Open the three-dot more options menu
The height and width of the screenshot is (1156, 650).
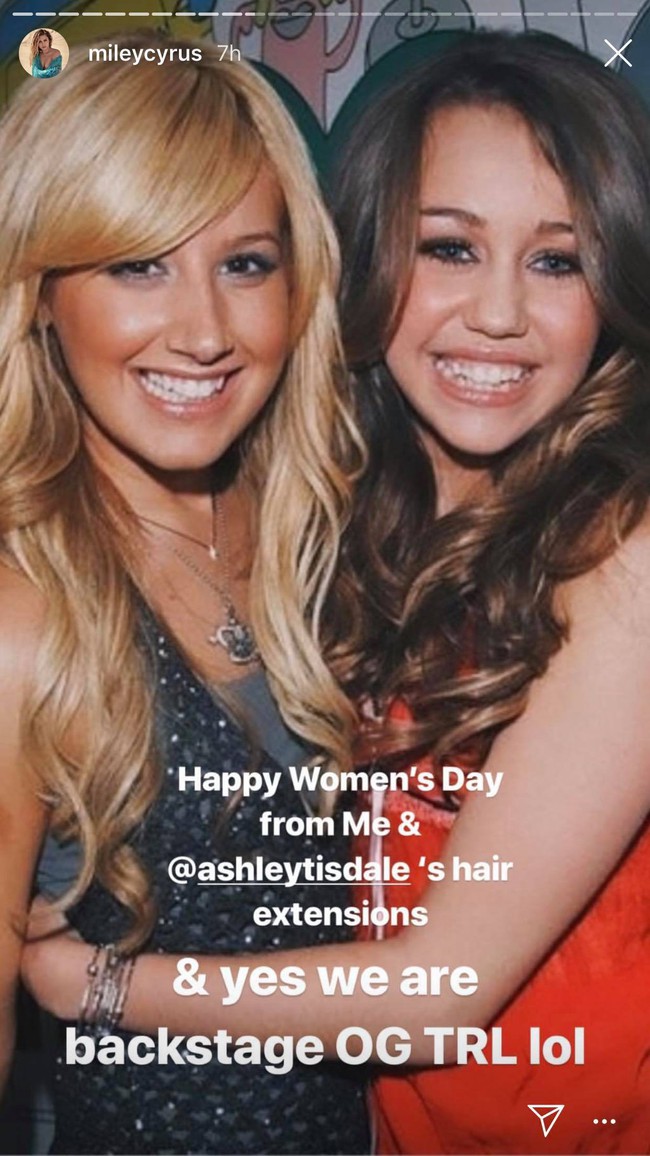coord(604,1121)
